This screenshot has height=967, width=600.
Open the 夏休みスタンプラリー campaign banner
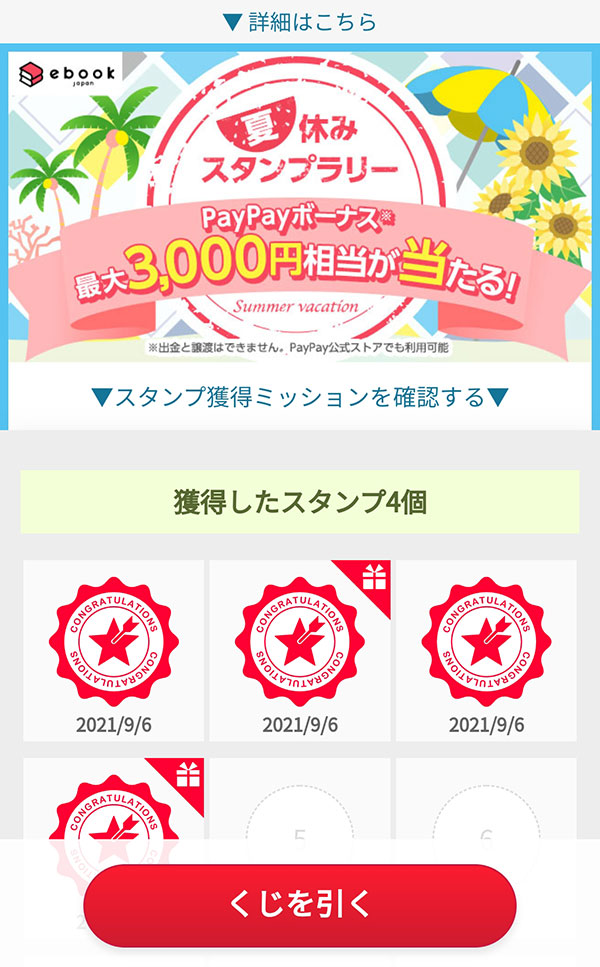click(299, 205)
